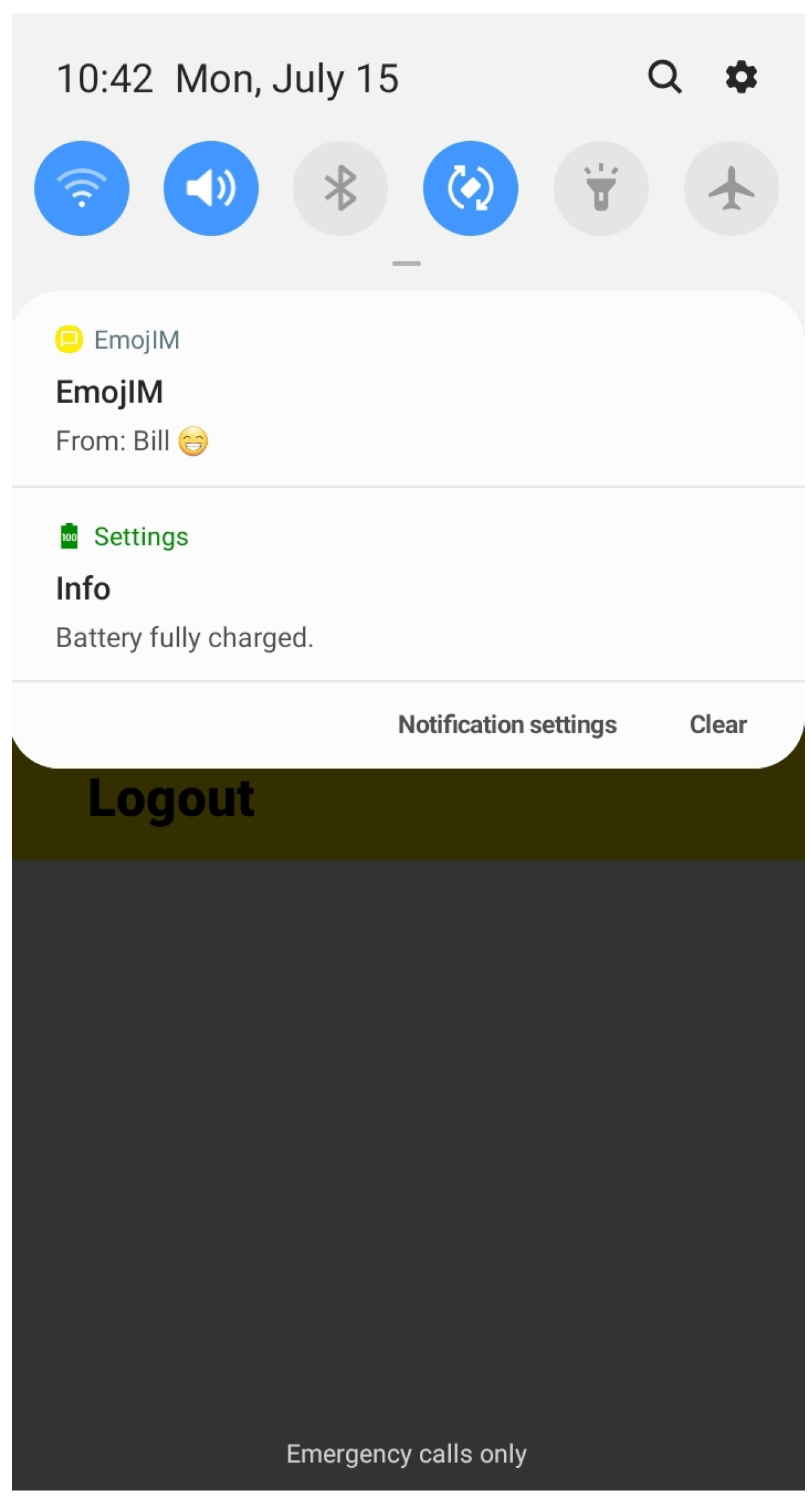Turn off Wi-Fi quick toggle
Image resolution: width=812 pixels, height=1500 pixels.
[82, 188]
